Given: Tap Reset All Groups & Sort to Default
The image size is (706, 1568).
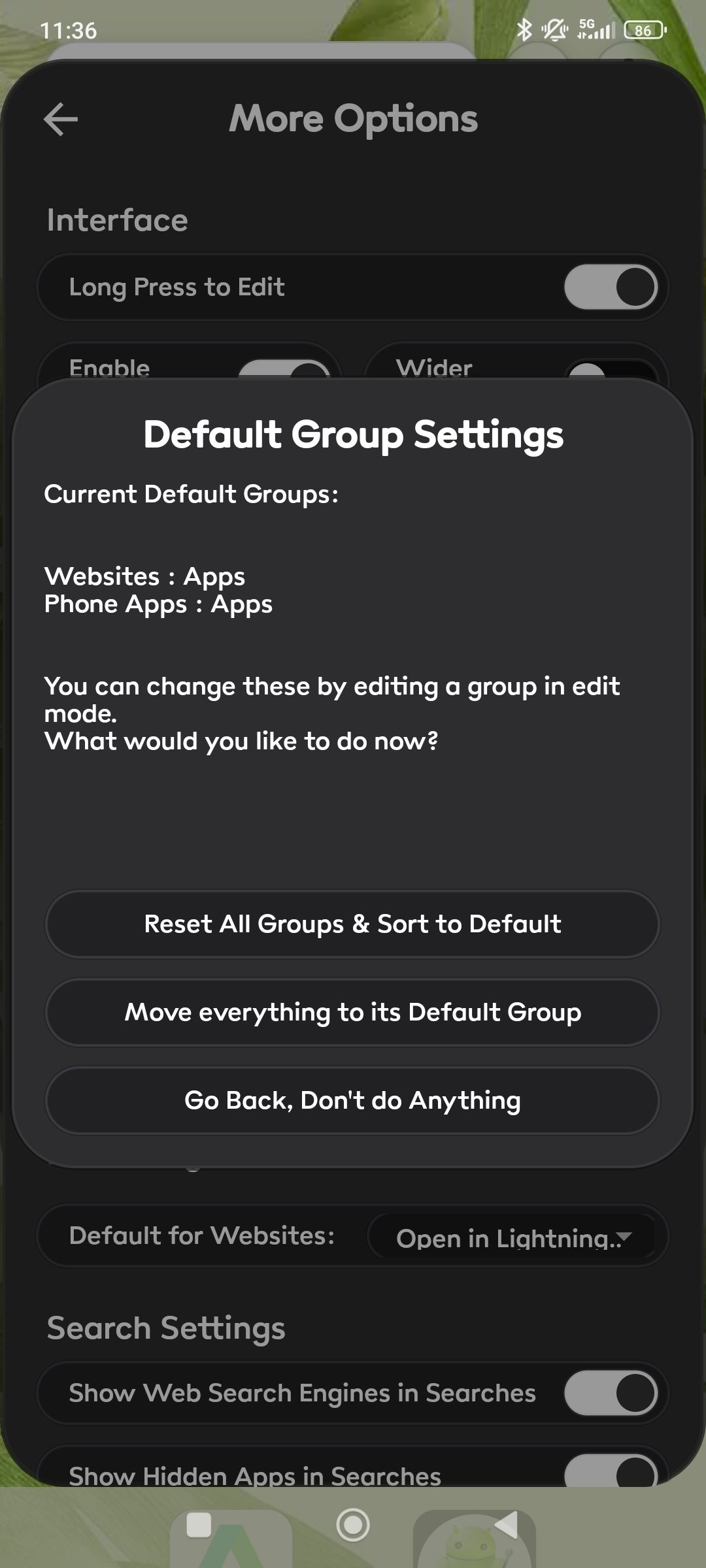Looking at the screenshot, I should pos(352,924).
